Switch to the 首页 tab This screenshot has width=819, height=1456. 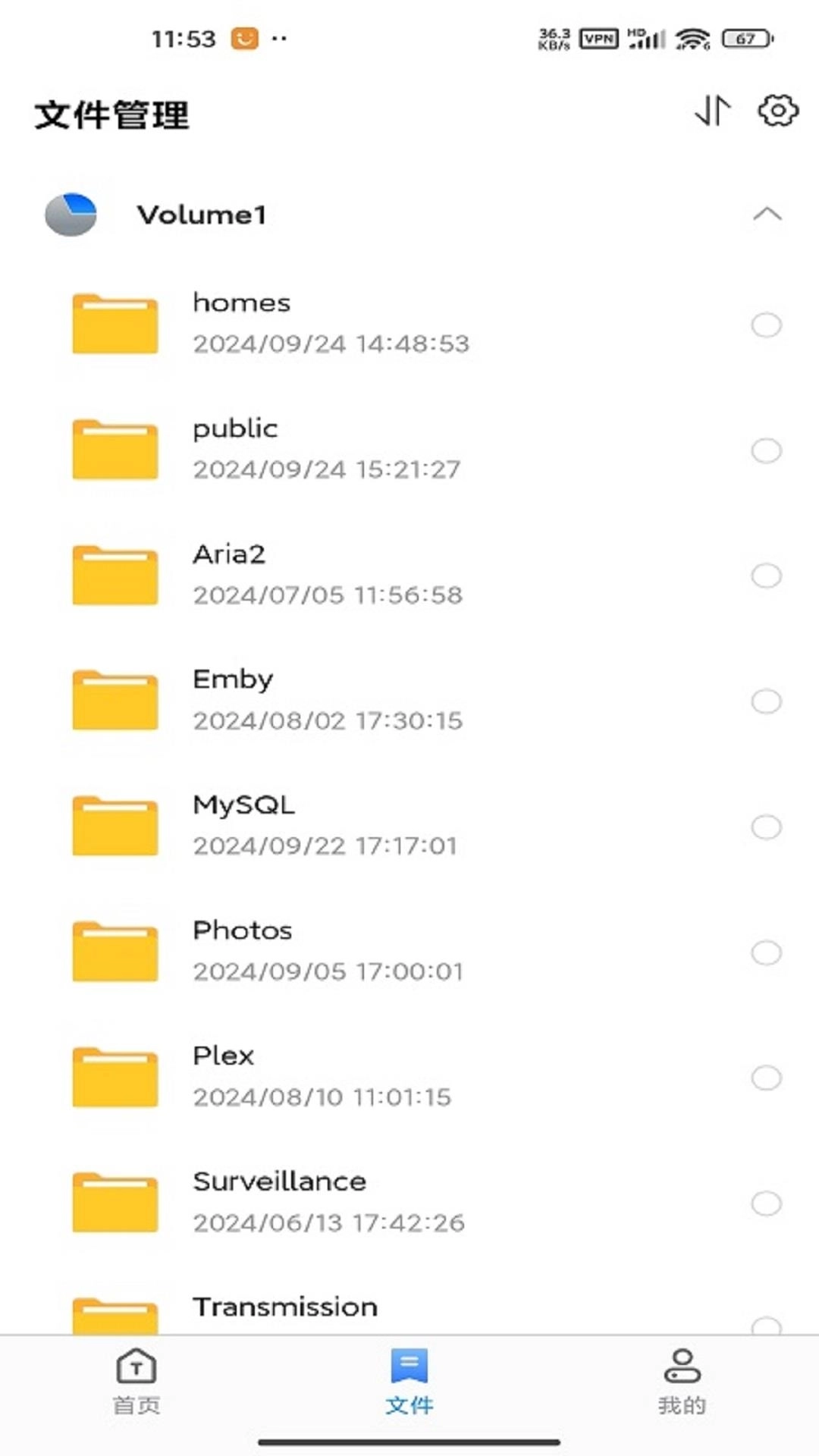click(136, 1382)
